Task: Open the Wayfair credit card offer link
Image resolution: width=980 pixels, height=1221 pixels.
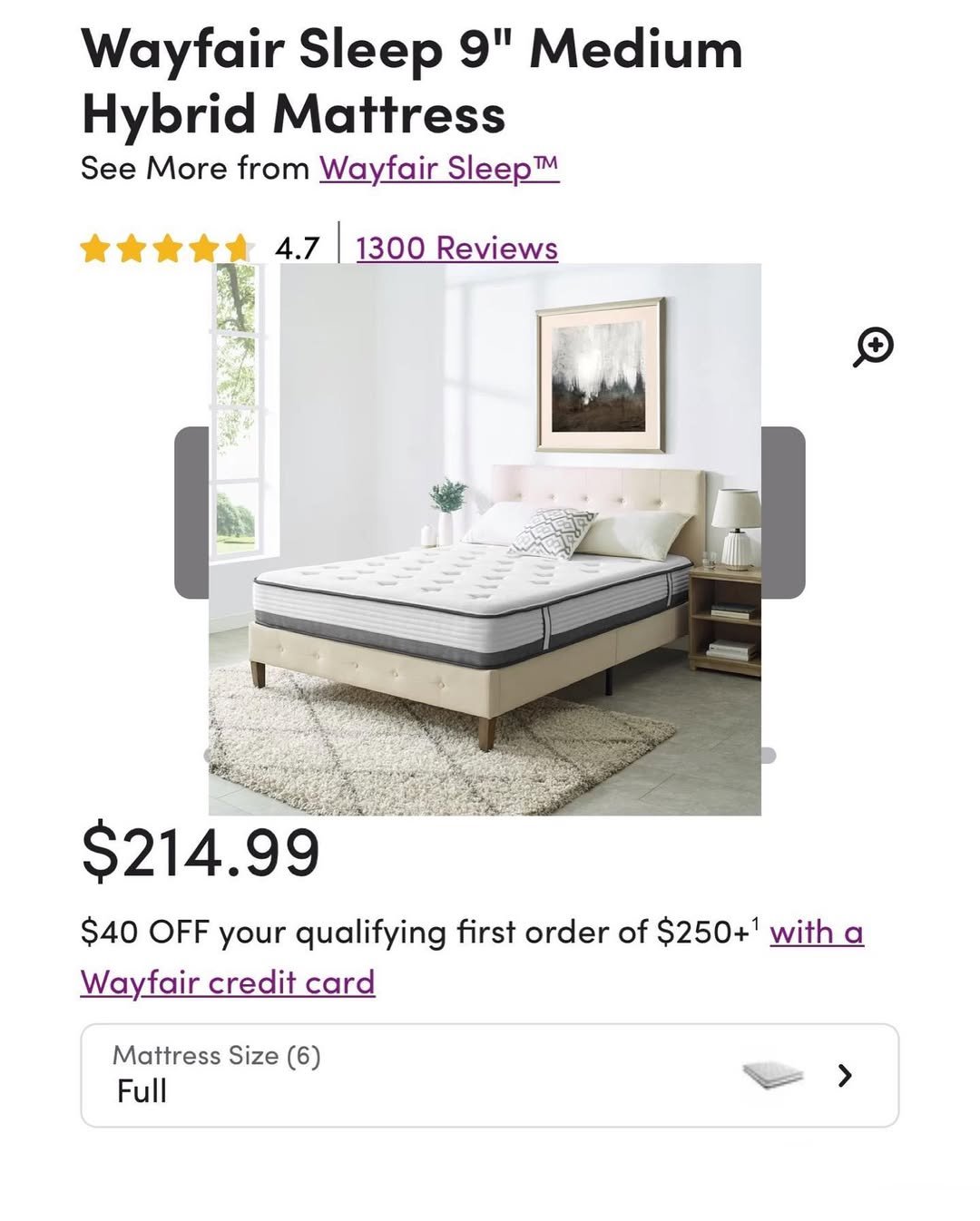Action: coord(227,982)
